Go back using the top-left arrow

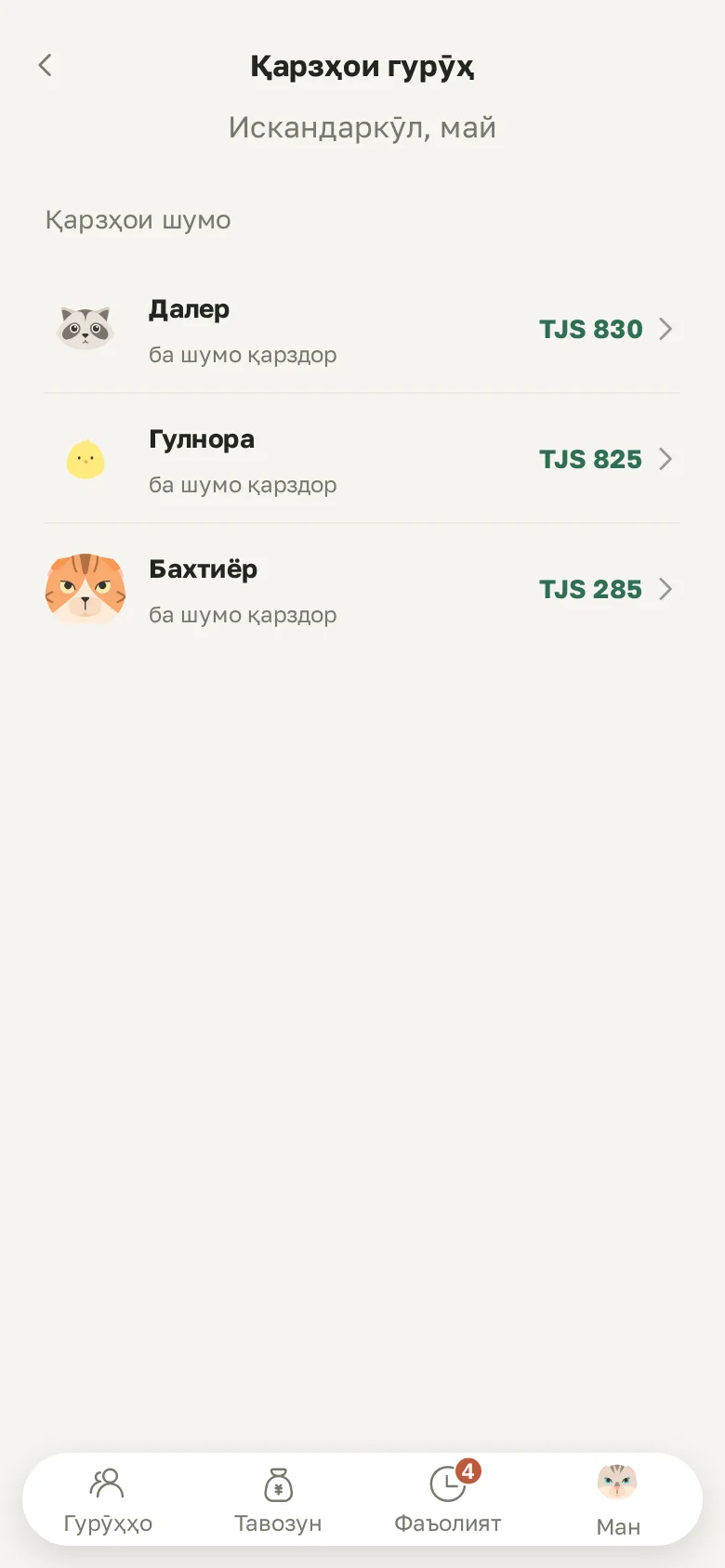coord(45,65)
